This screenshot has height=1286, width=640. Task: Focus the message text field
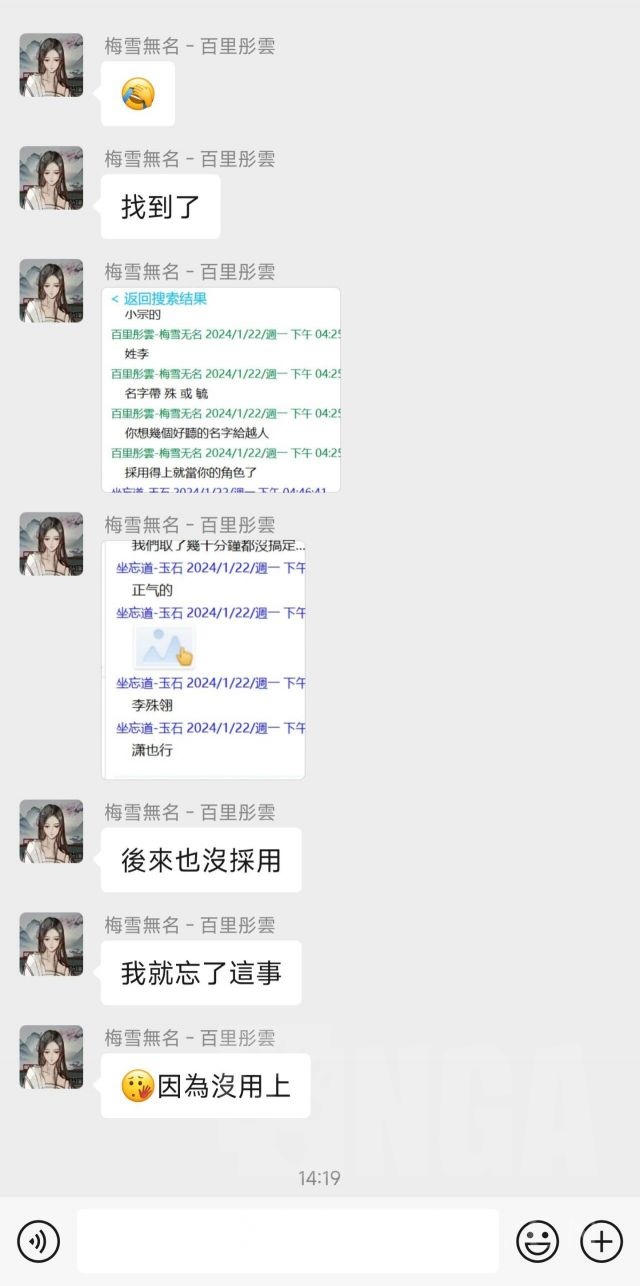click(x=288, y=1241)
